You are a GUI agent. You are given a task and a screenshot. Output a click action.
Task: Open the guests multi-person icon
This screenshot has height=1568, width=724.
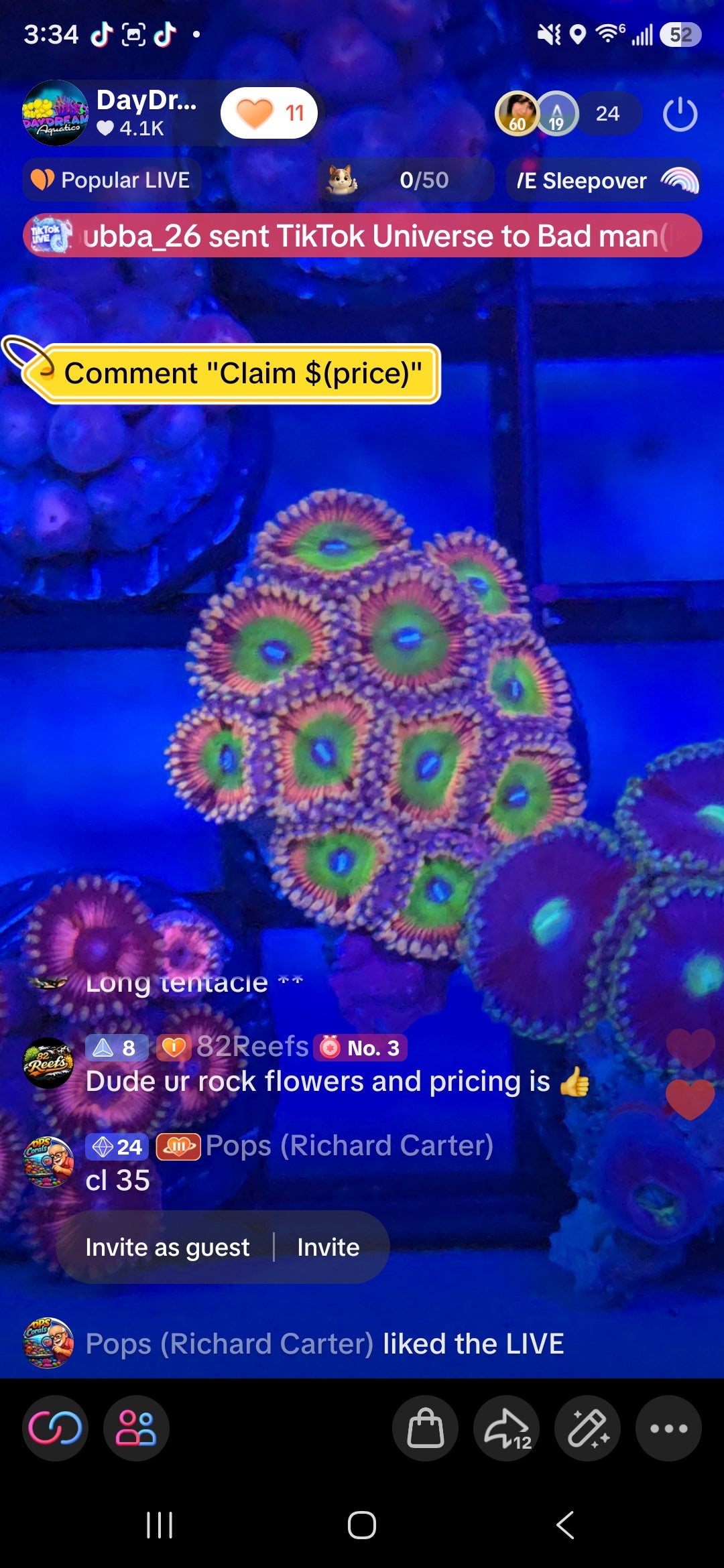pyautogui.click(x=136, y=1428)
